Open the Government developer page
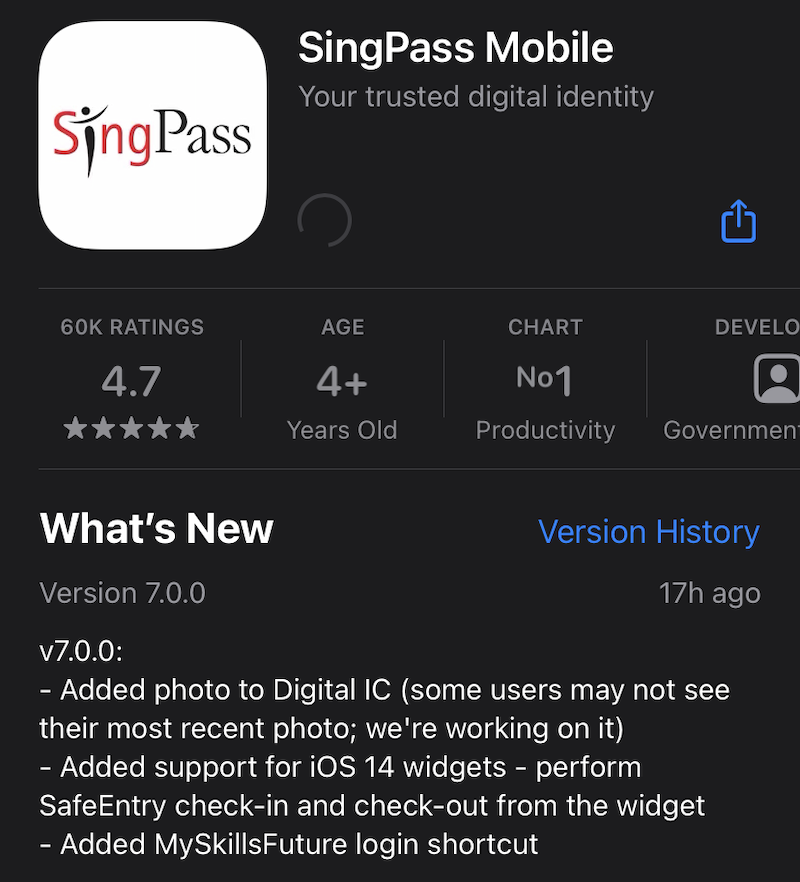Viewport: 800px width, 882px height. (x=740, y=381)
